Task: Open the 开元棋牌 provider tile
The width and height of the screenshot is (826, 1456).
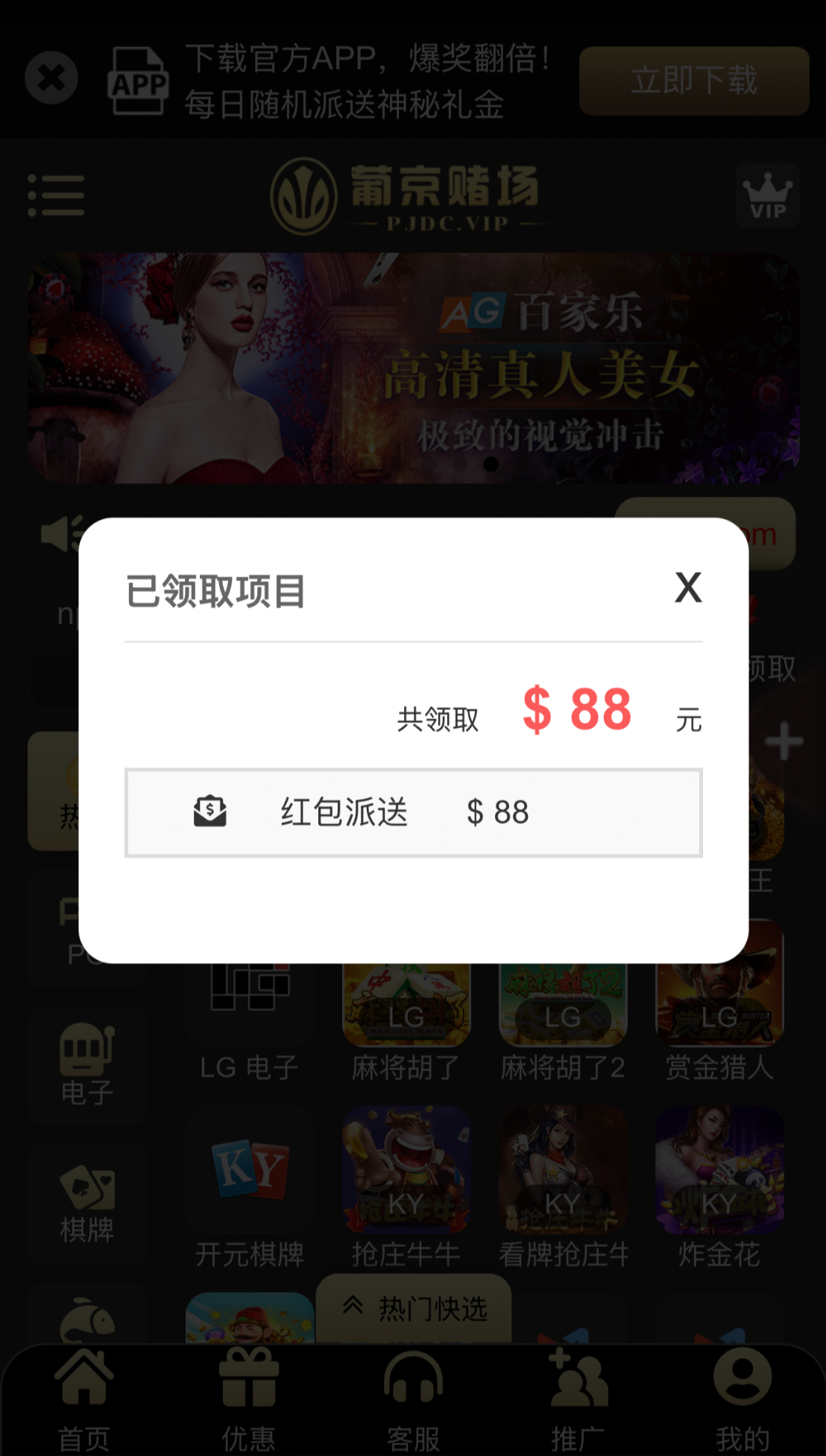Action: click(250, 1186)
